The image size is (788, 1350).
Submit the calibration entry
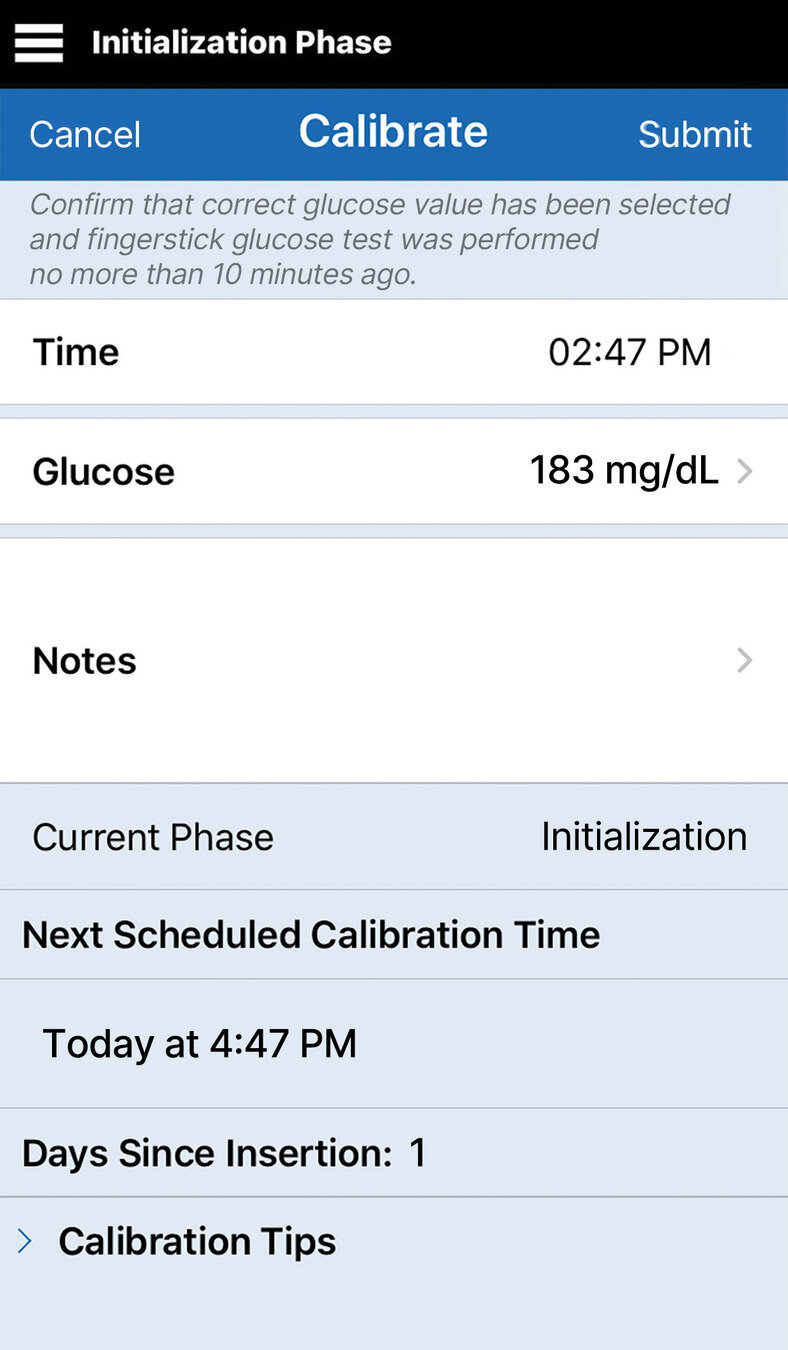[695, 134]
